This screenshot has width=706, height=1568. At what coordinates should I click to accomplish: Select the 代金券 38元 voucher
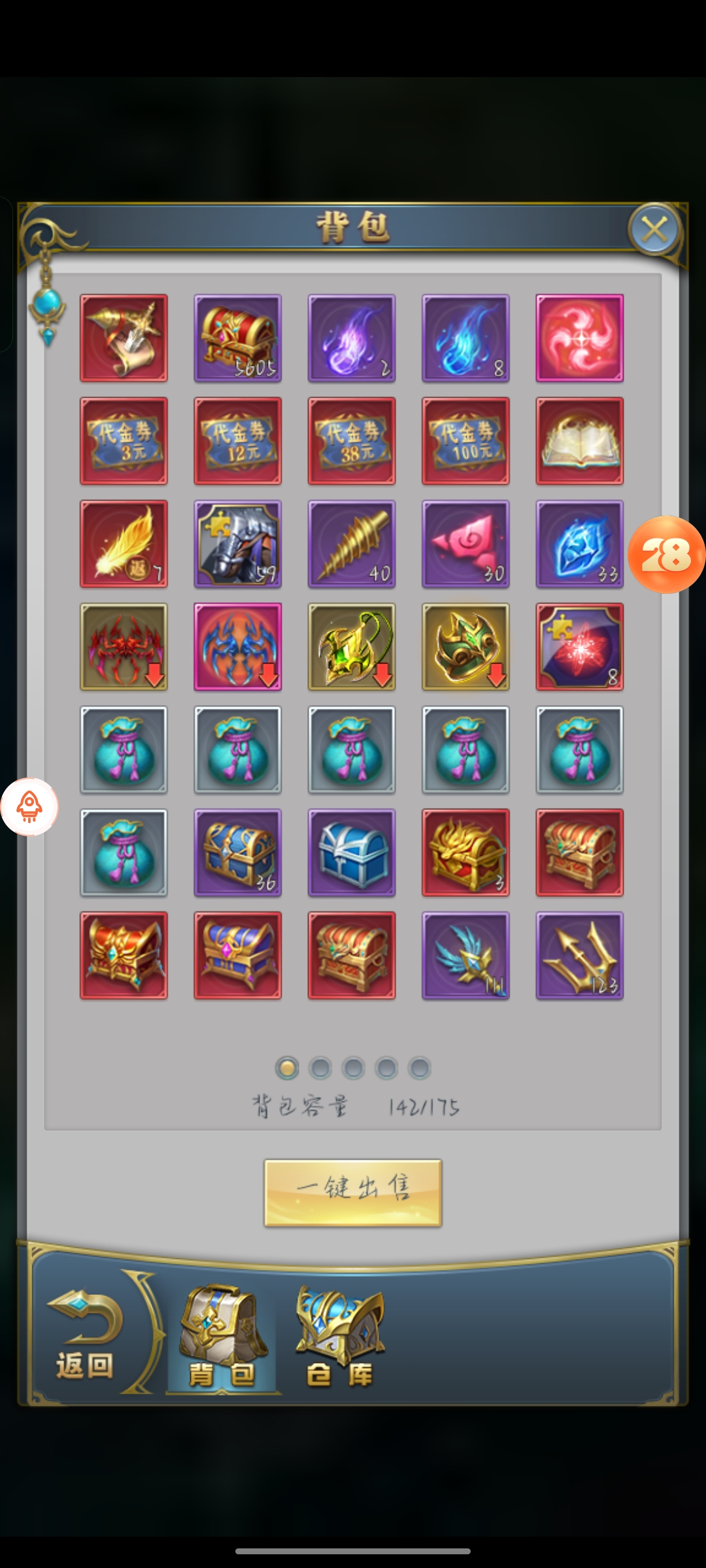tap(352, 441)
